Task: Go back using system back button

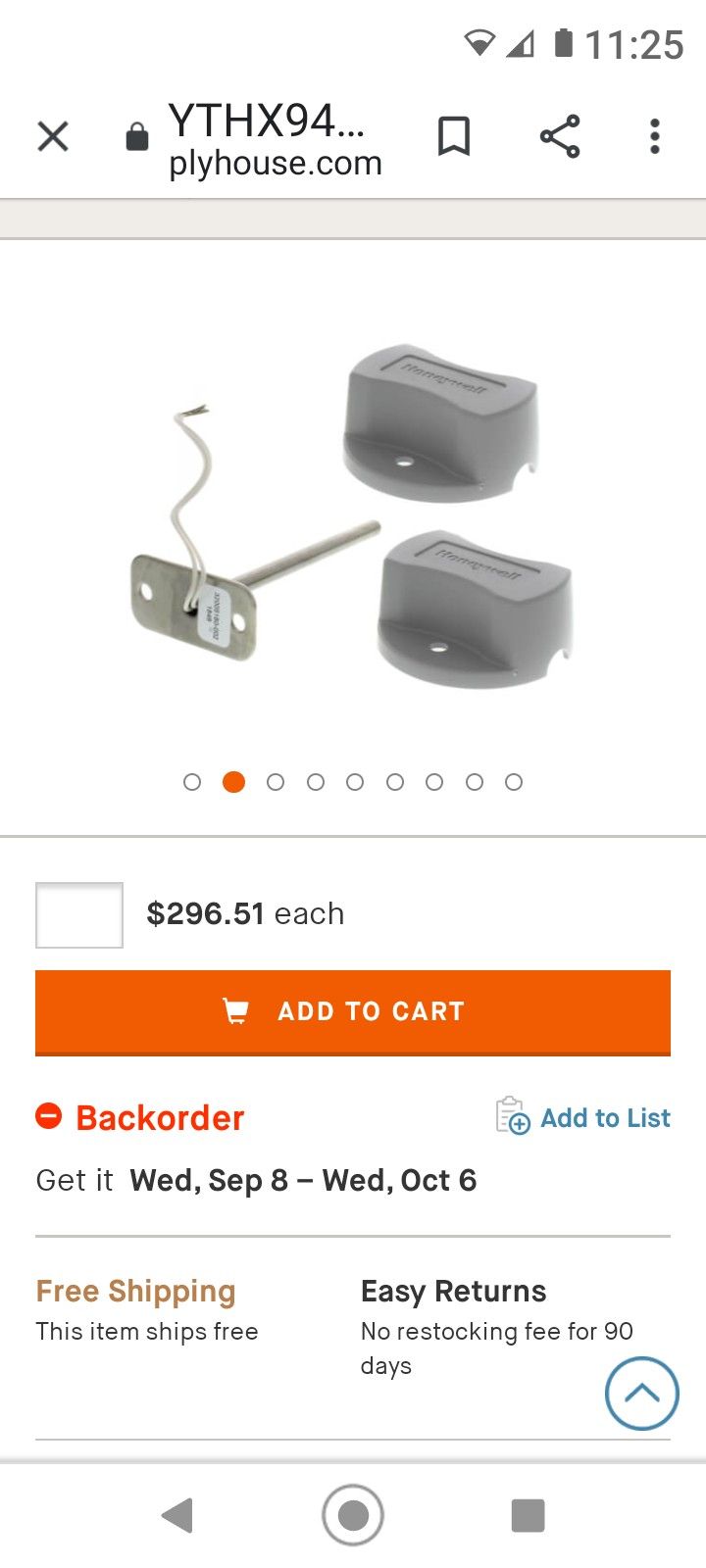Action: pos(177,1515)
